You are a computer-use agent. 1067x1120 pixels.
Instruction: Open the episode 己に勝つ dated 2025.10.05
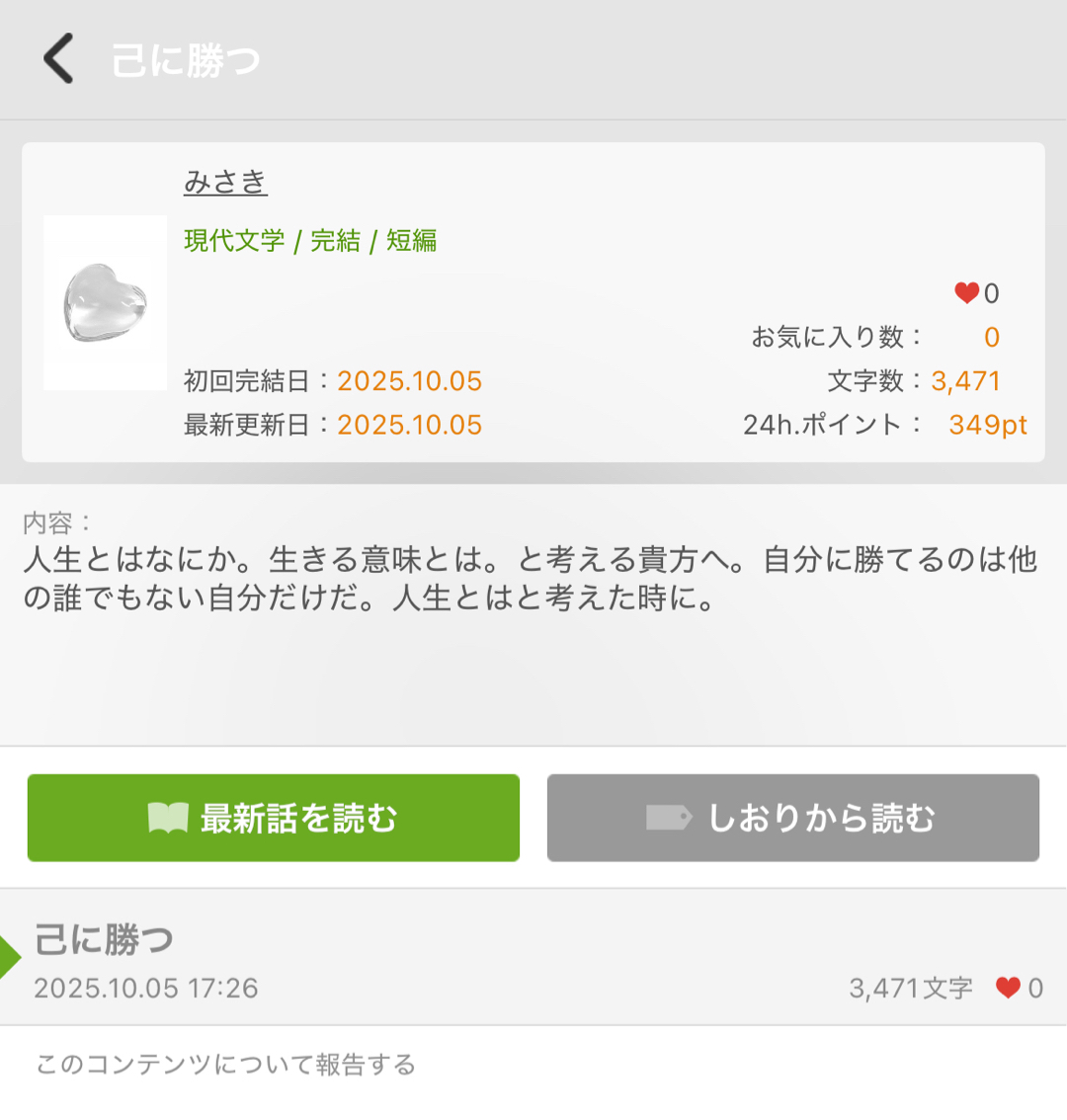pyautogui.click(x=533, y=958)
